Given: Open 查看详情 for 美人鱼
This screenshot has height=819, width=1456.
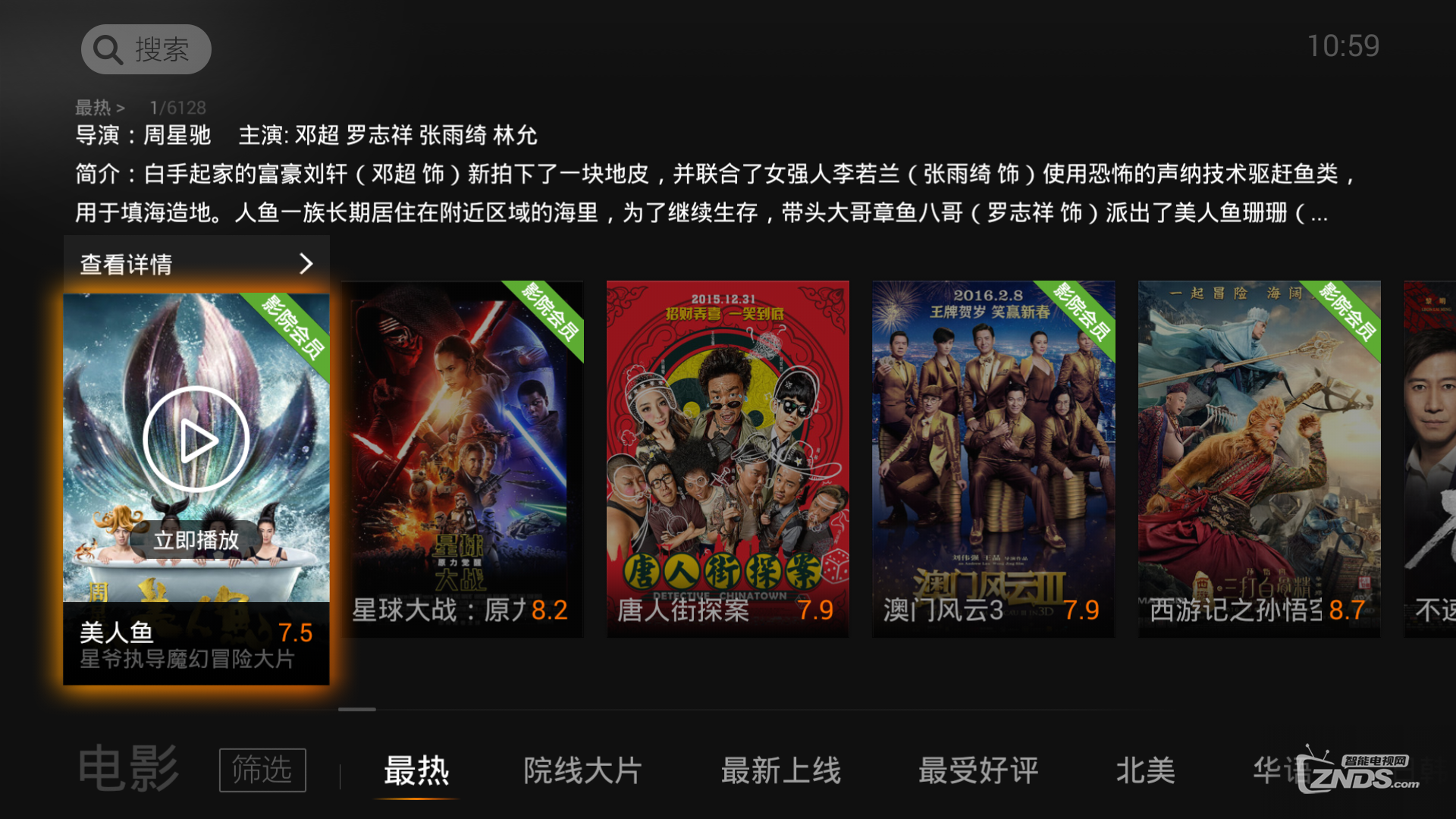Looking at the screenshot, I should [x=196, y=264].
